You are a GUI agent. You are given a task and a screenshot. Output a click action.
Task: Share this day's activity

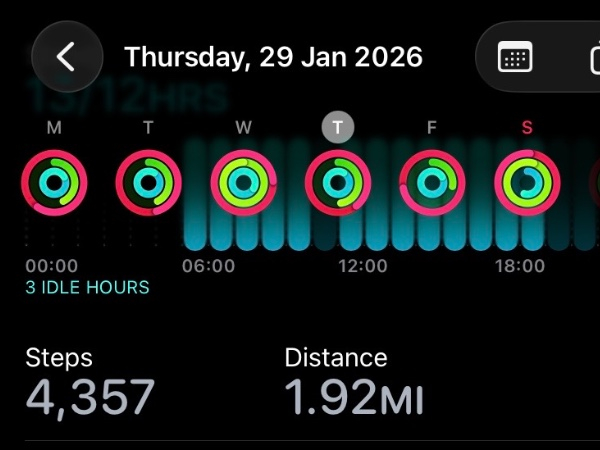(x=590, y=57)
